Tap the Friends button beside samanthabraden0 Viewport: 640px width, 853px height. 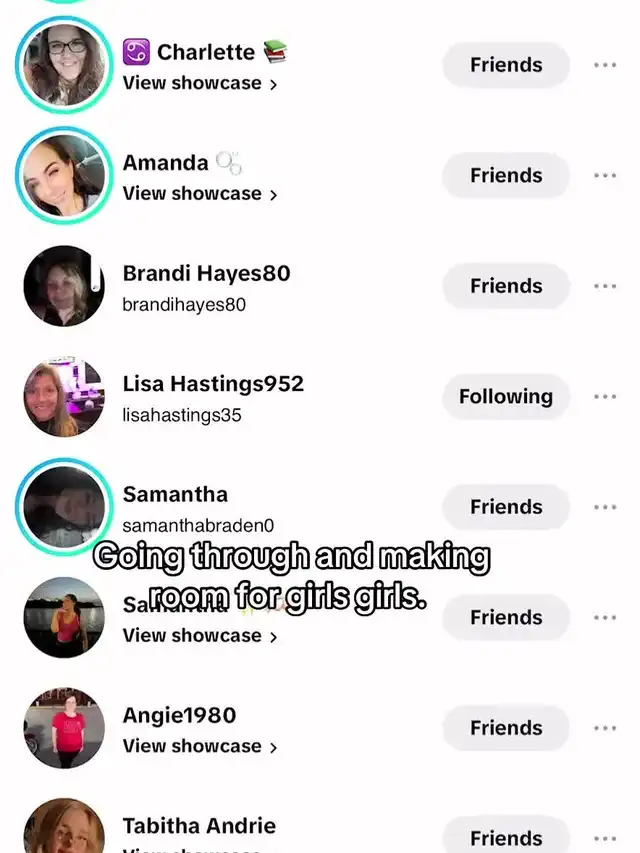point(506,507)
